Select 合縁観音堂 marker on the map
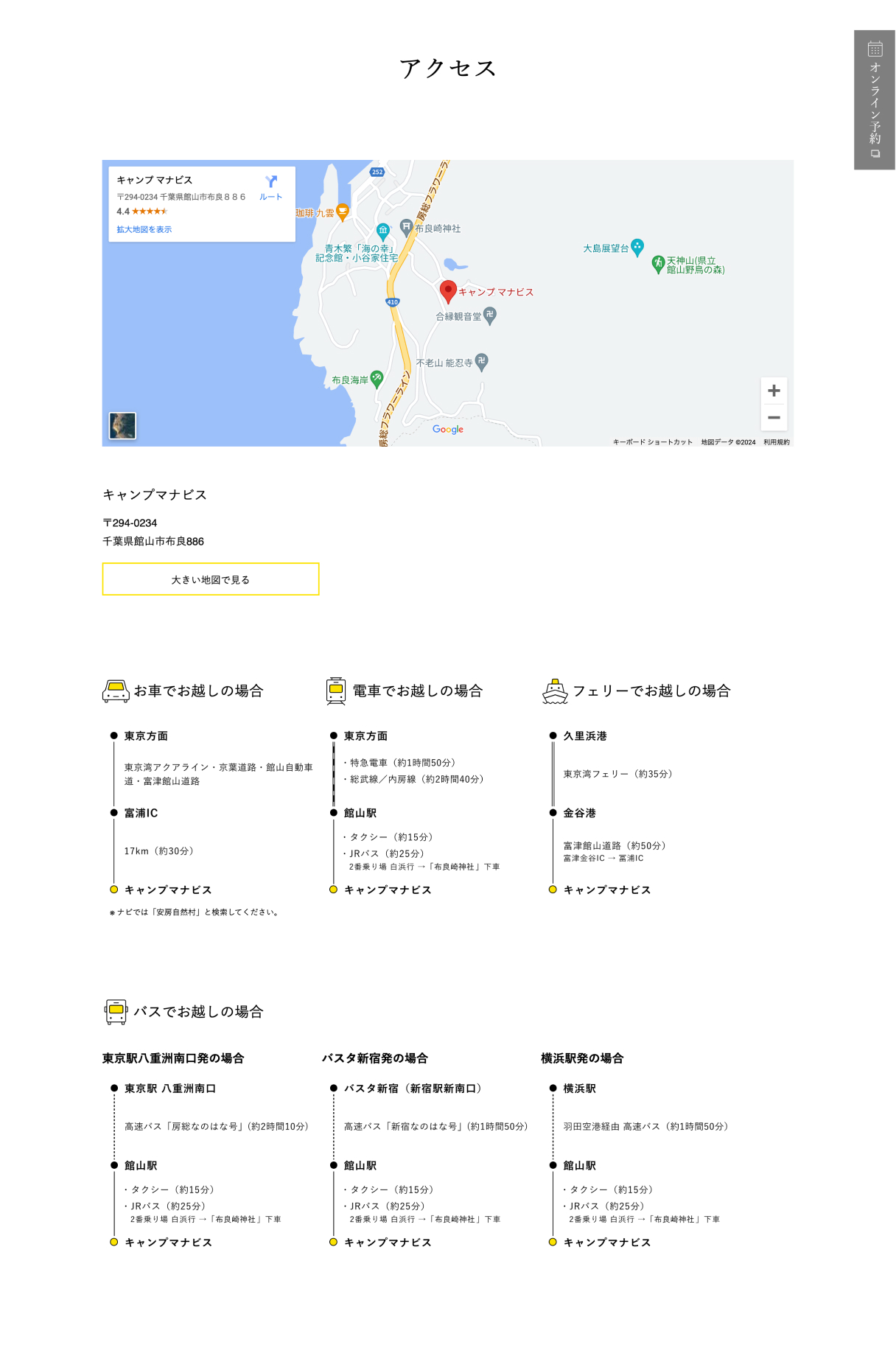 coord(490,315)
